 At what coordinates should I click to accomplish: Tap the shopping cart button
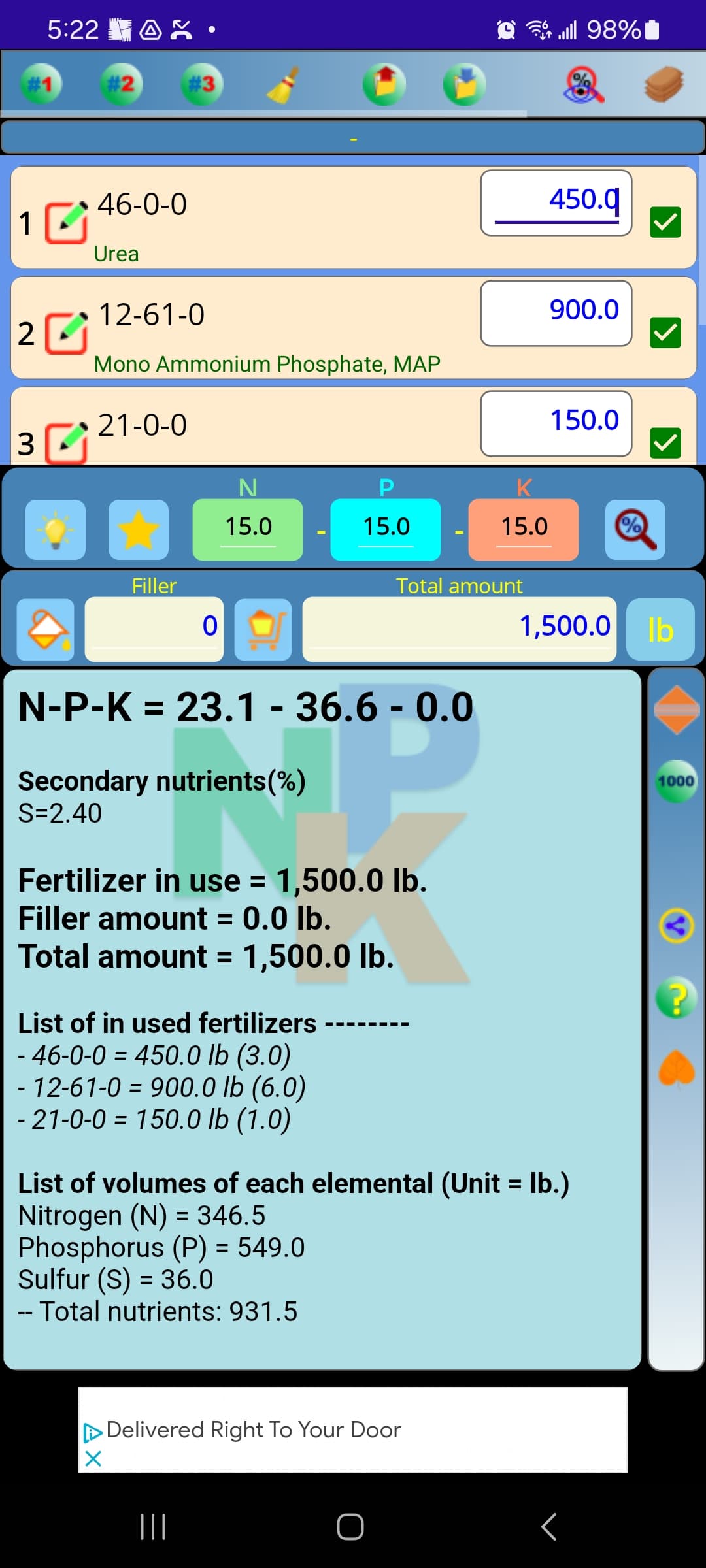(x=263, y=630)
